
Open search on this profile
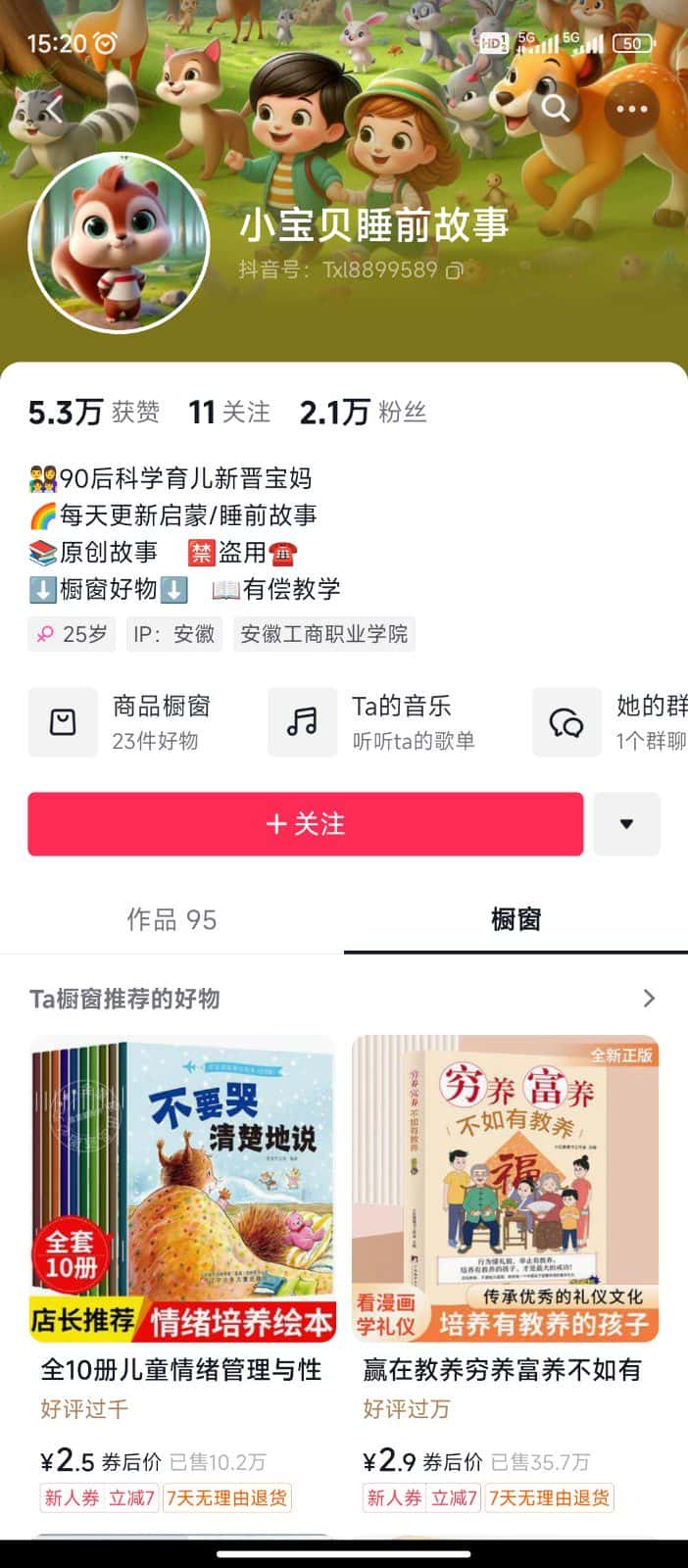coord(556,108)
